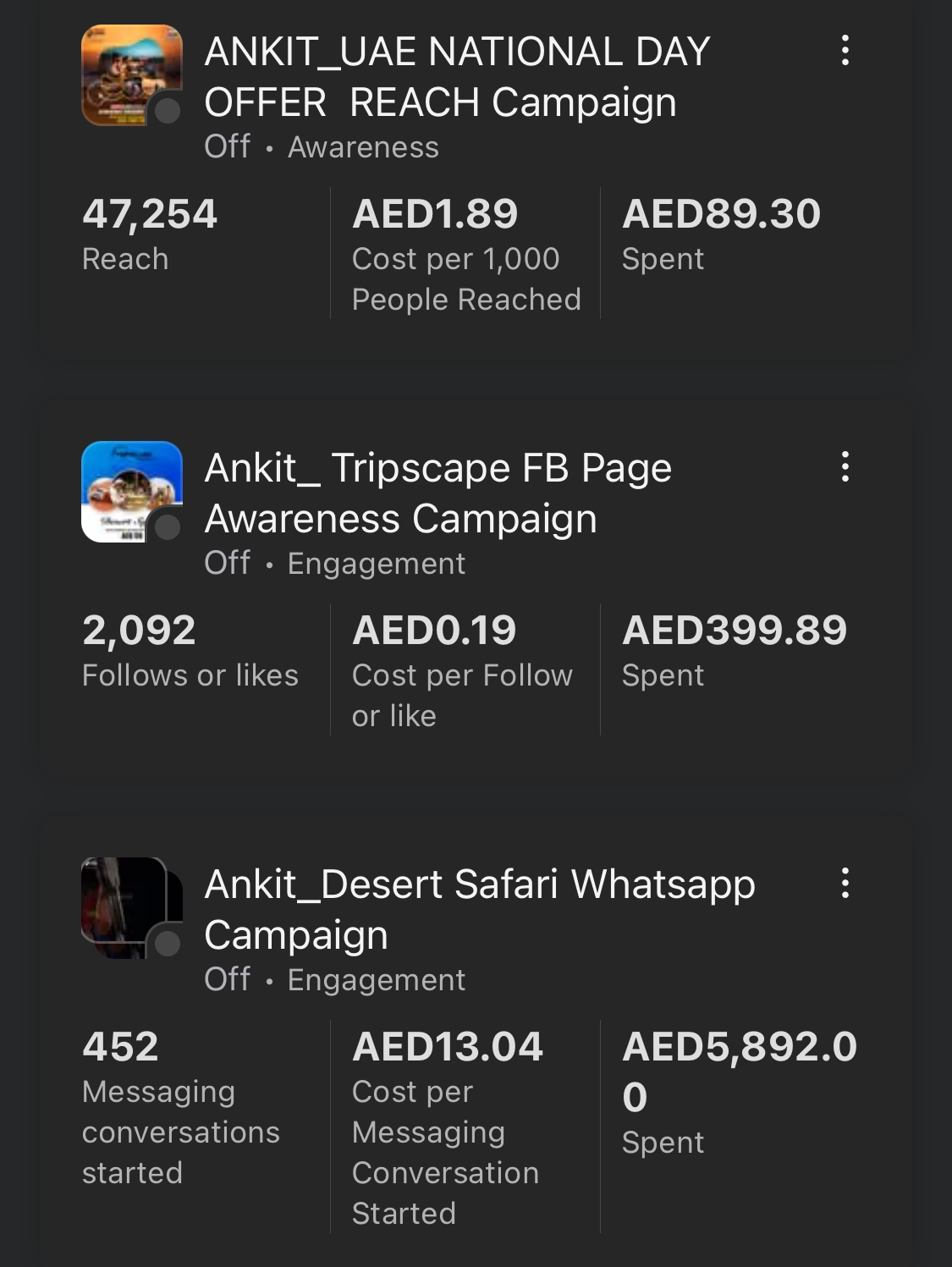View Ankit_ Tripscape FB Page Awareness Campaign
The width and height of the screenshot is (952, 1267).
[x=437, y=493]
